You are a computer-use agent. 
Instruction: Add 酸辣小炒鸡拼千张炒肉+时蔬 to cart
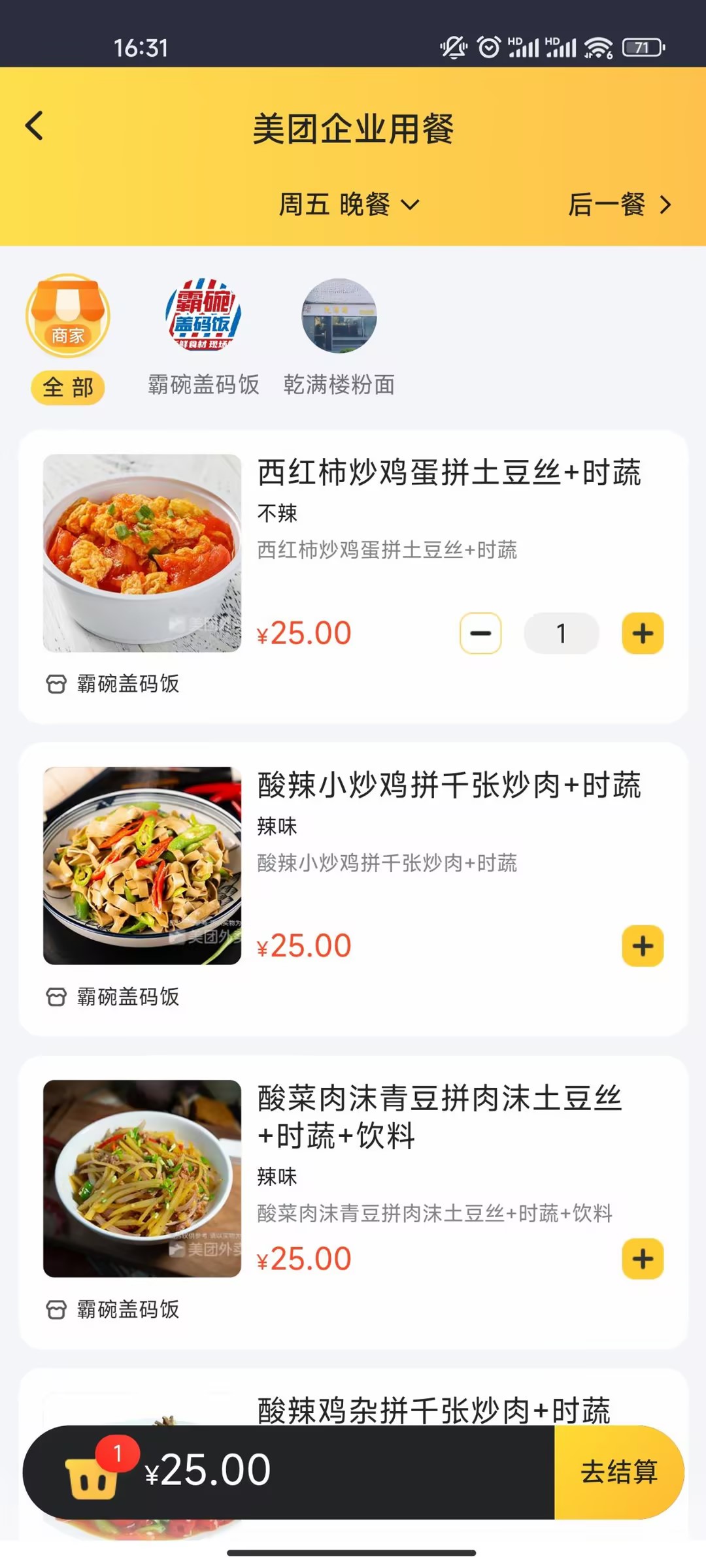click(643, 945)
